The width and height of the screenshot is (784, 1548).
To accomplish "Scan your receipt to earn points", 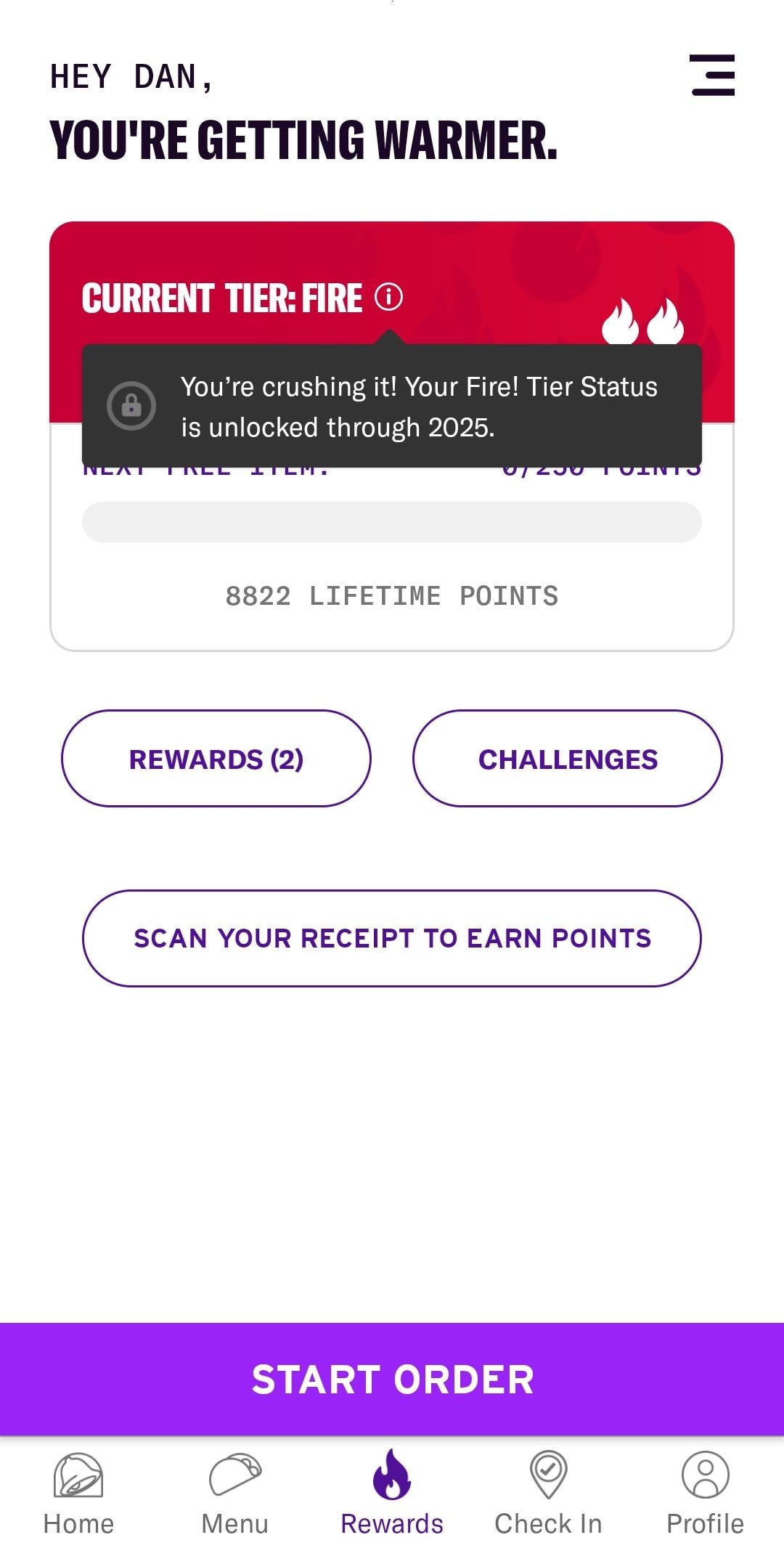I will coord(392,938).
